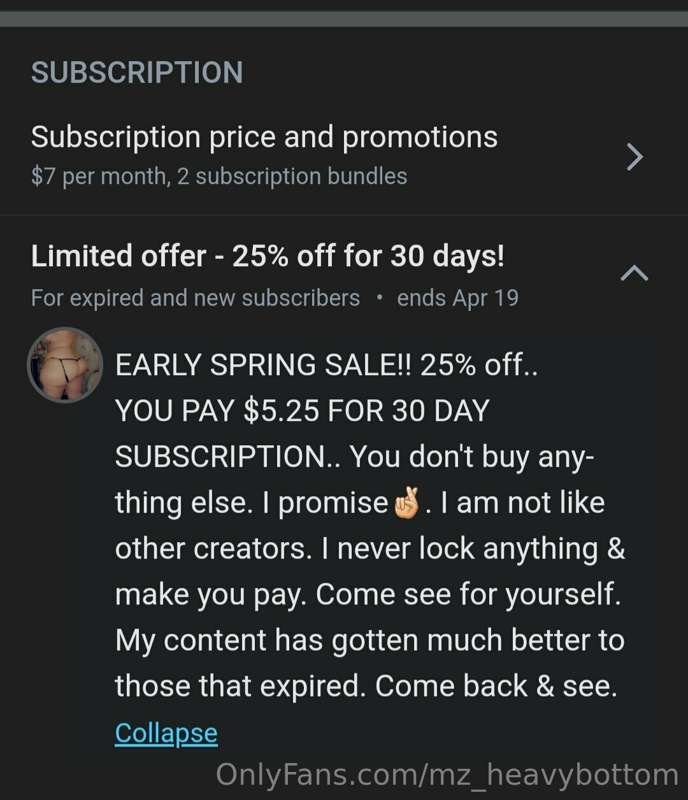Collapse the Limited offer section chevron
This screenshot has height=800, width=688.
635,273
